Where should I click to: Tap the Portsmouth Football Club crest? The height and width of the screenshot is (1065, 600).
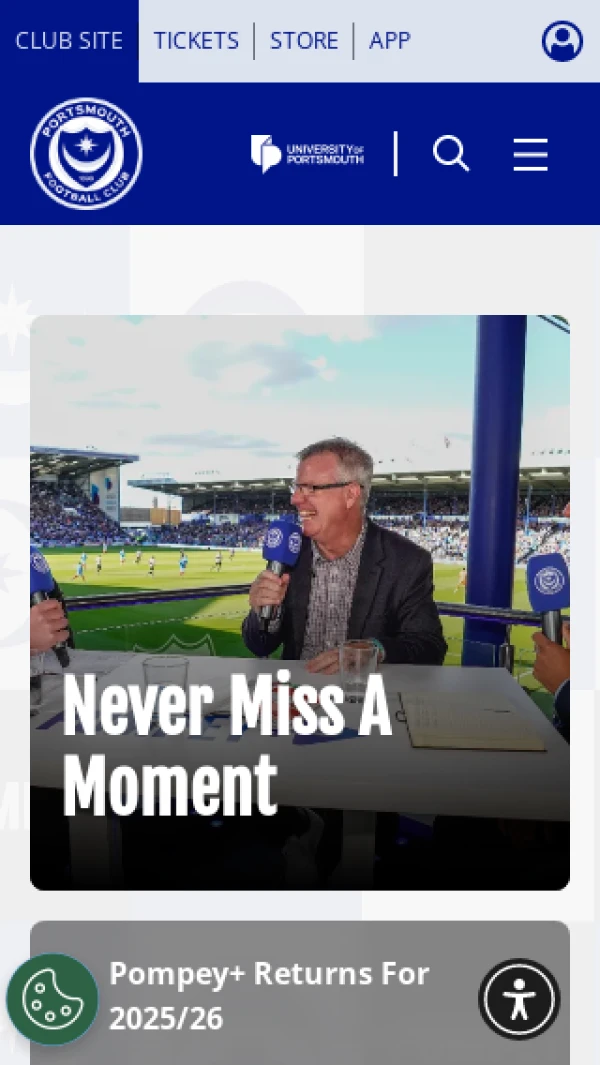click(86, 153)
